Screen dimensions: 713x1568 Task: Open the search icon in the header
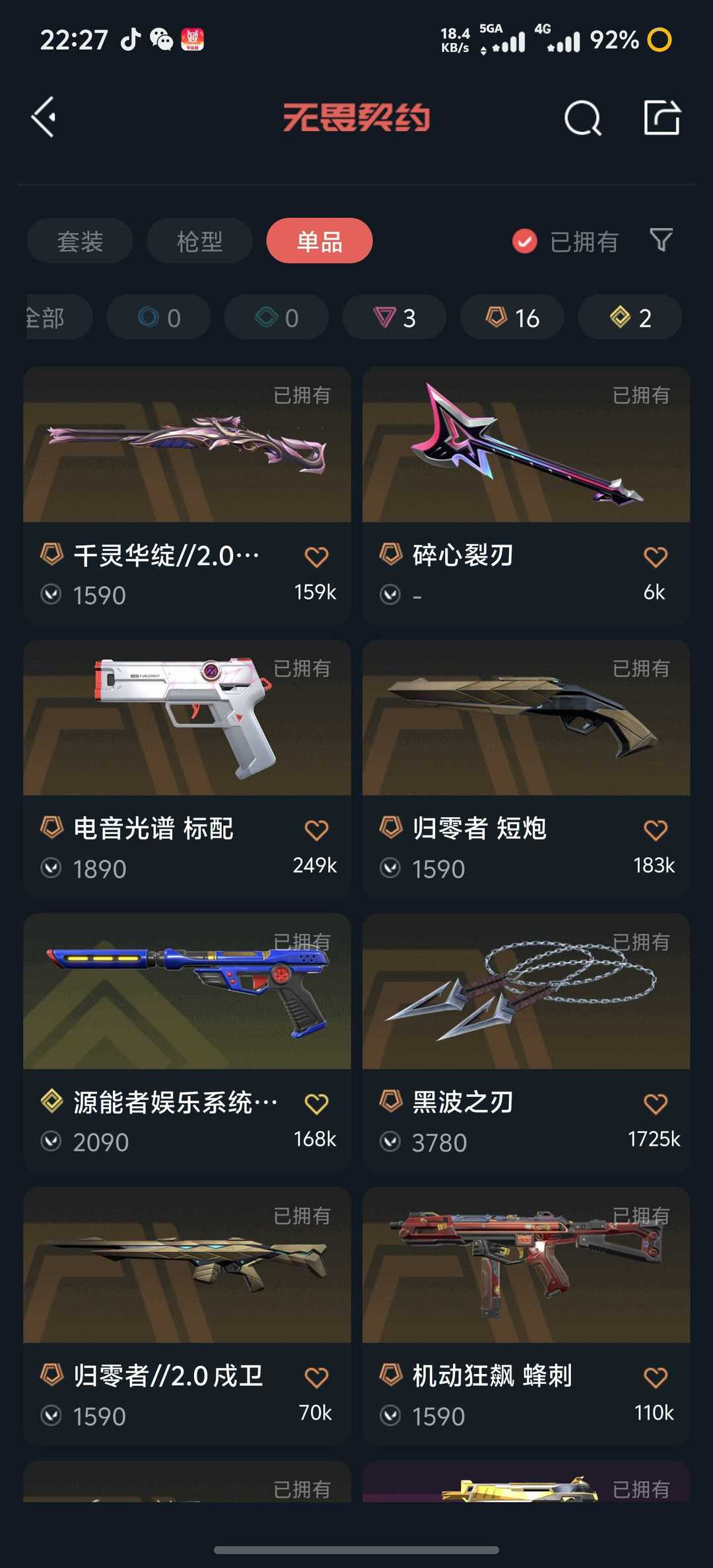pyautogui.click(x=582, y=118)
